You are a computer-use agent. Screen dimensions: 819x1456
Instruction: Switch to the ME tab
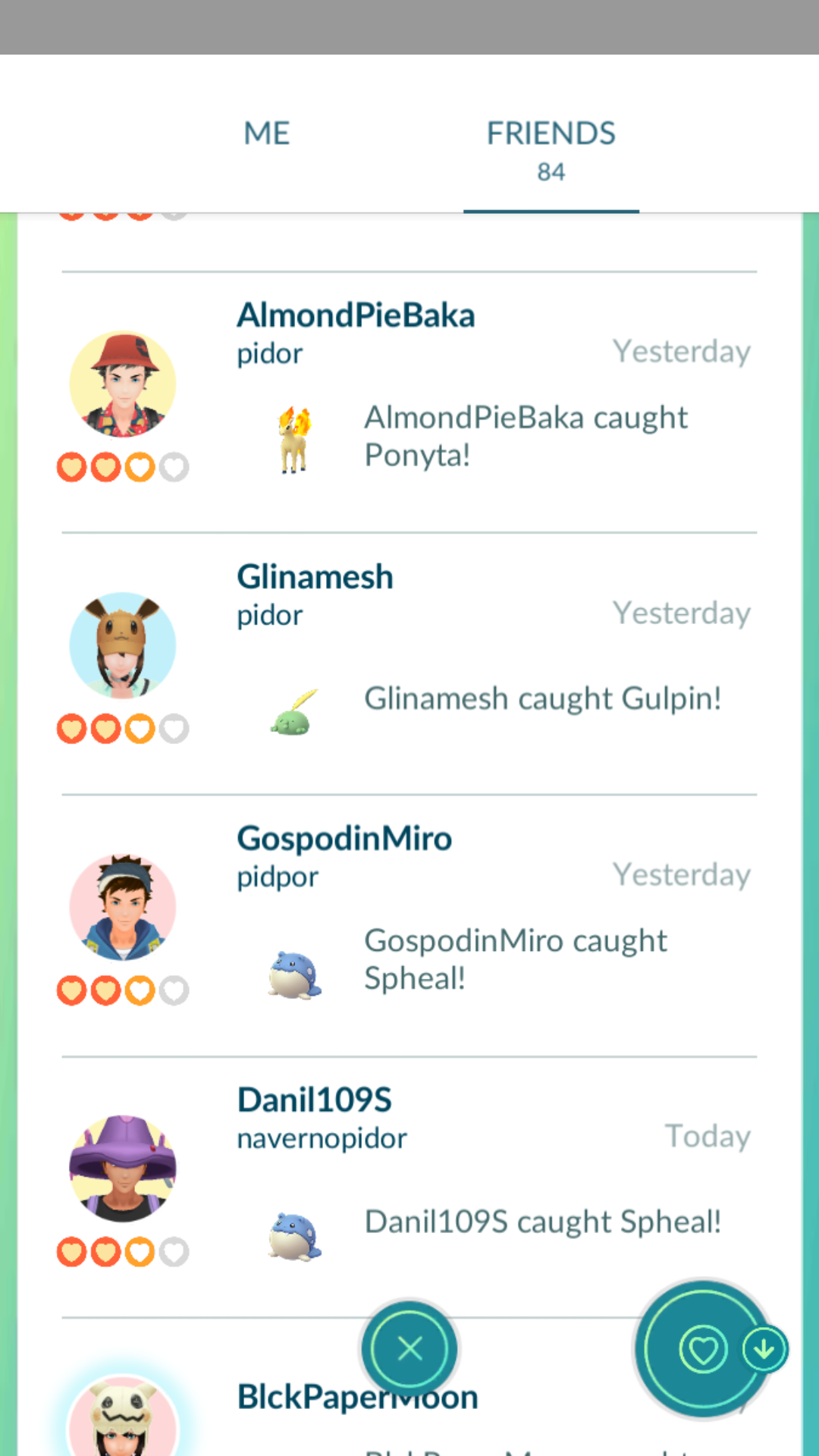(266, 134)
